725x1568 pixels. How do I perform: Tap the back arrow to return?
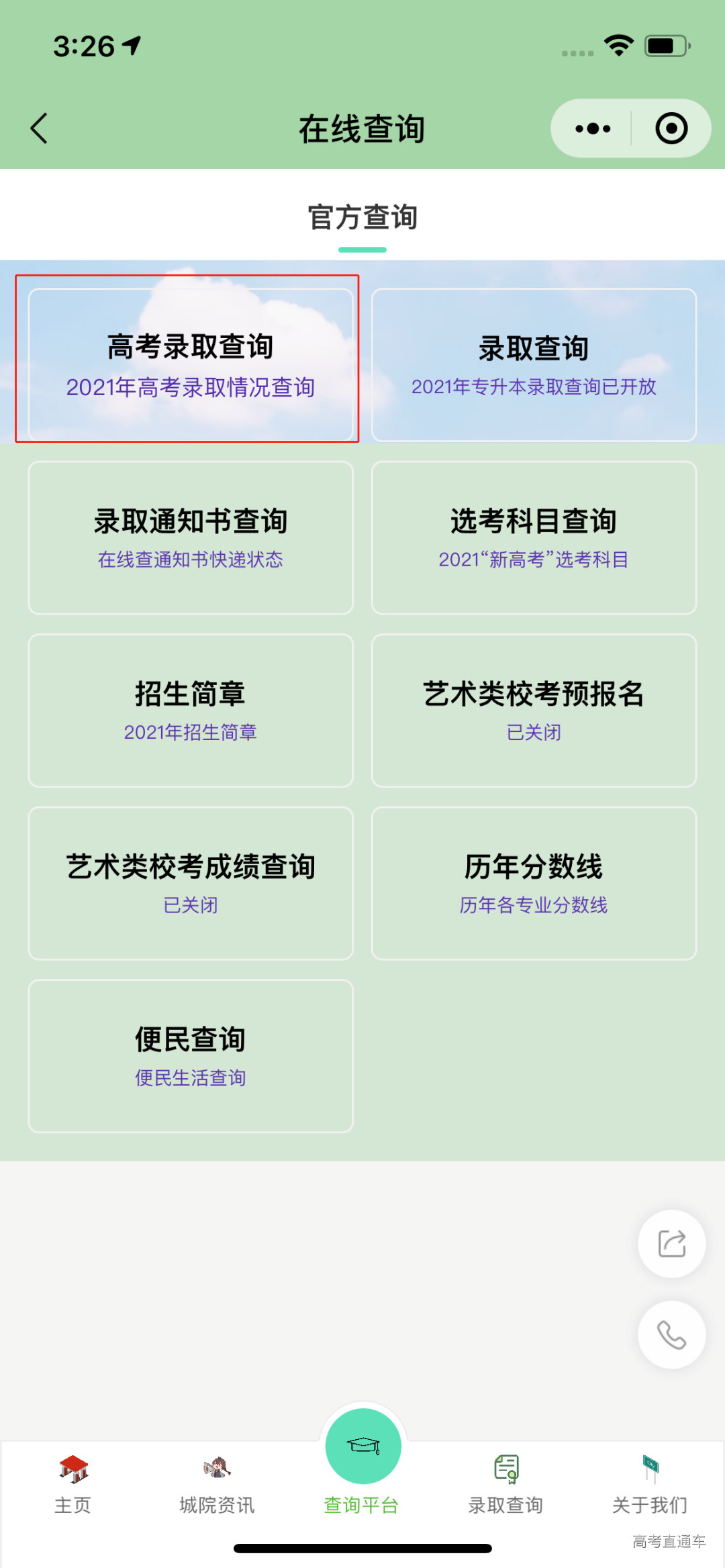(39, 128)
